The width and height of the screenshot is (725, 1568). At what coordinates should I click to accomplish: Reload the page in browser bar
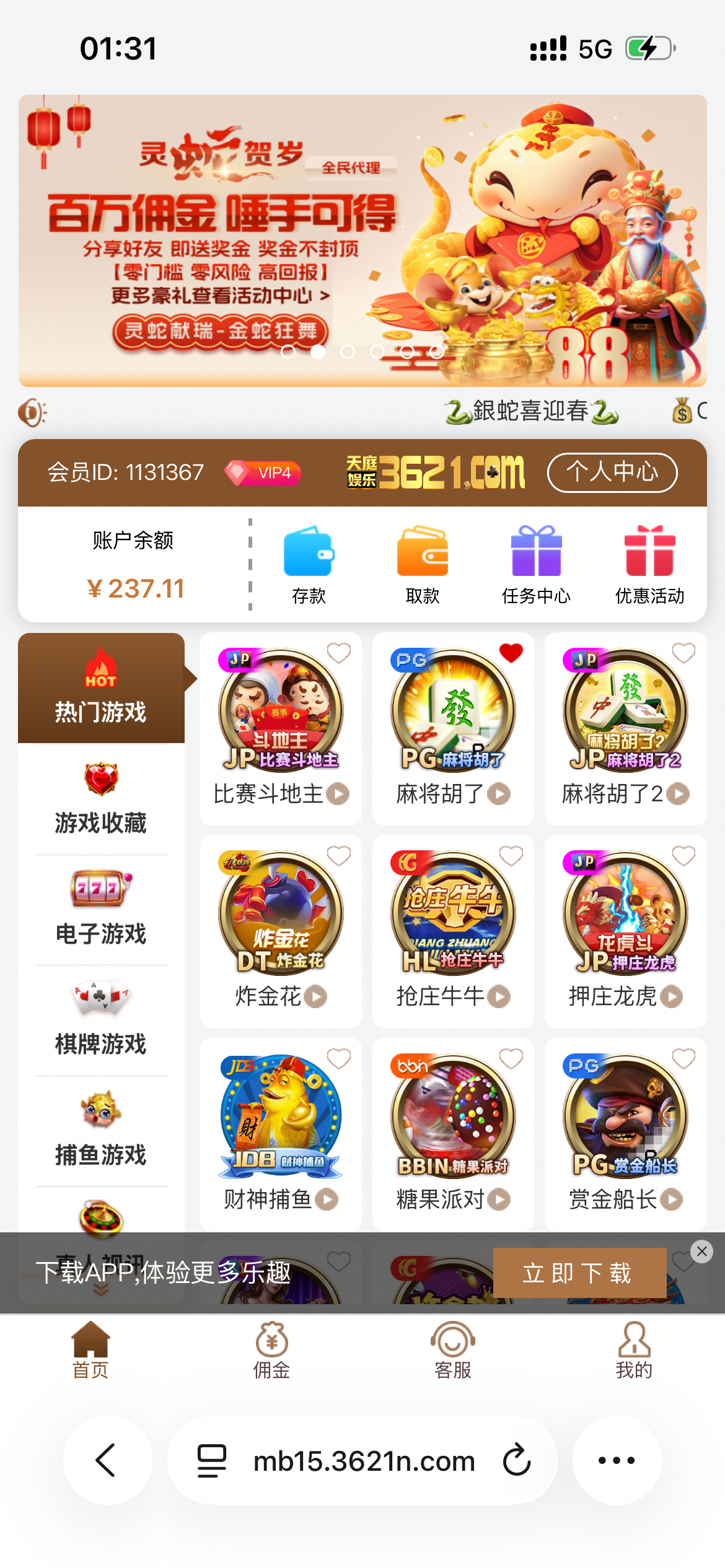point(517,1460)
